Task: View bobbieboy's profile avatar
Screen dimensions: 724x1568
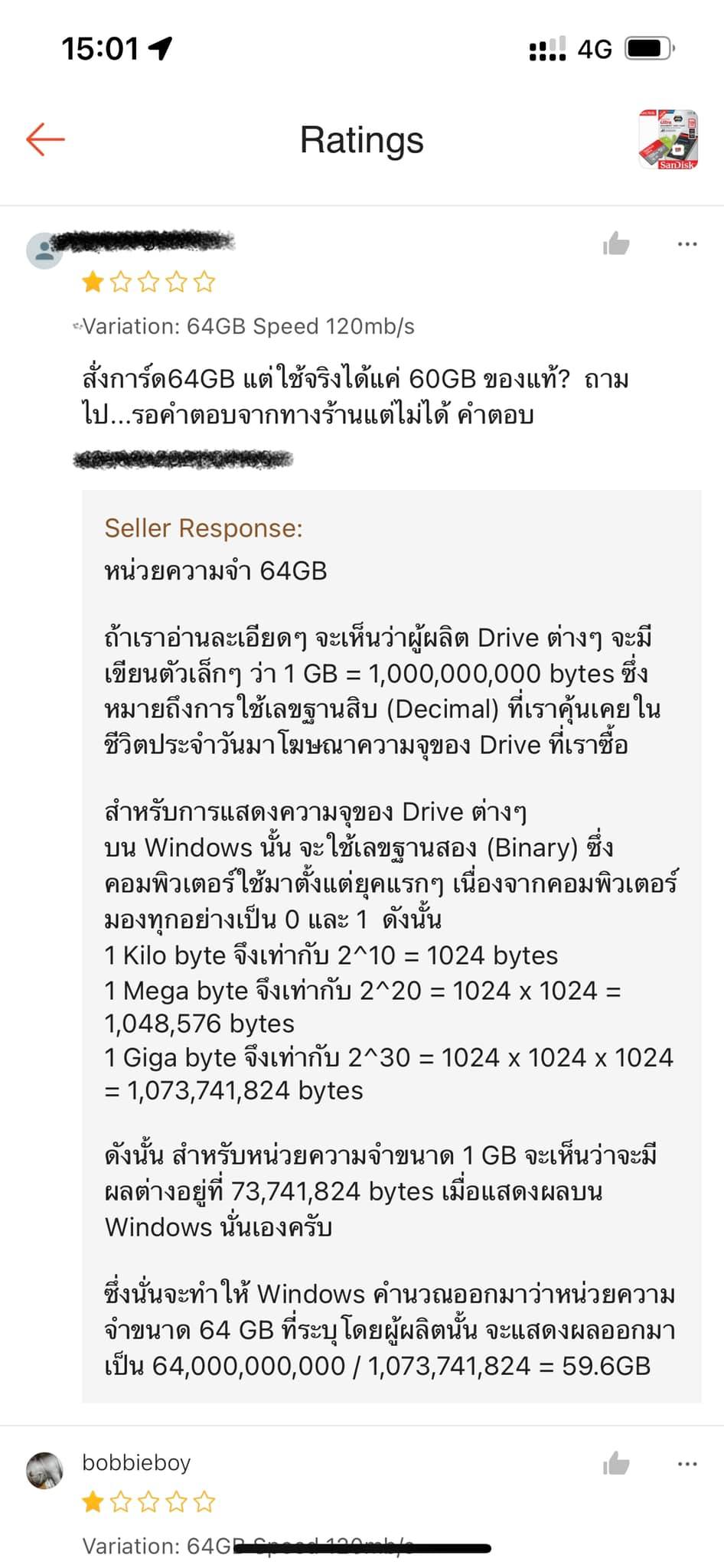Action: [45, 1470]
